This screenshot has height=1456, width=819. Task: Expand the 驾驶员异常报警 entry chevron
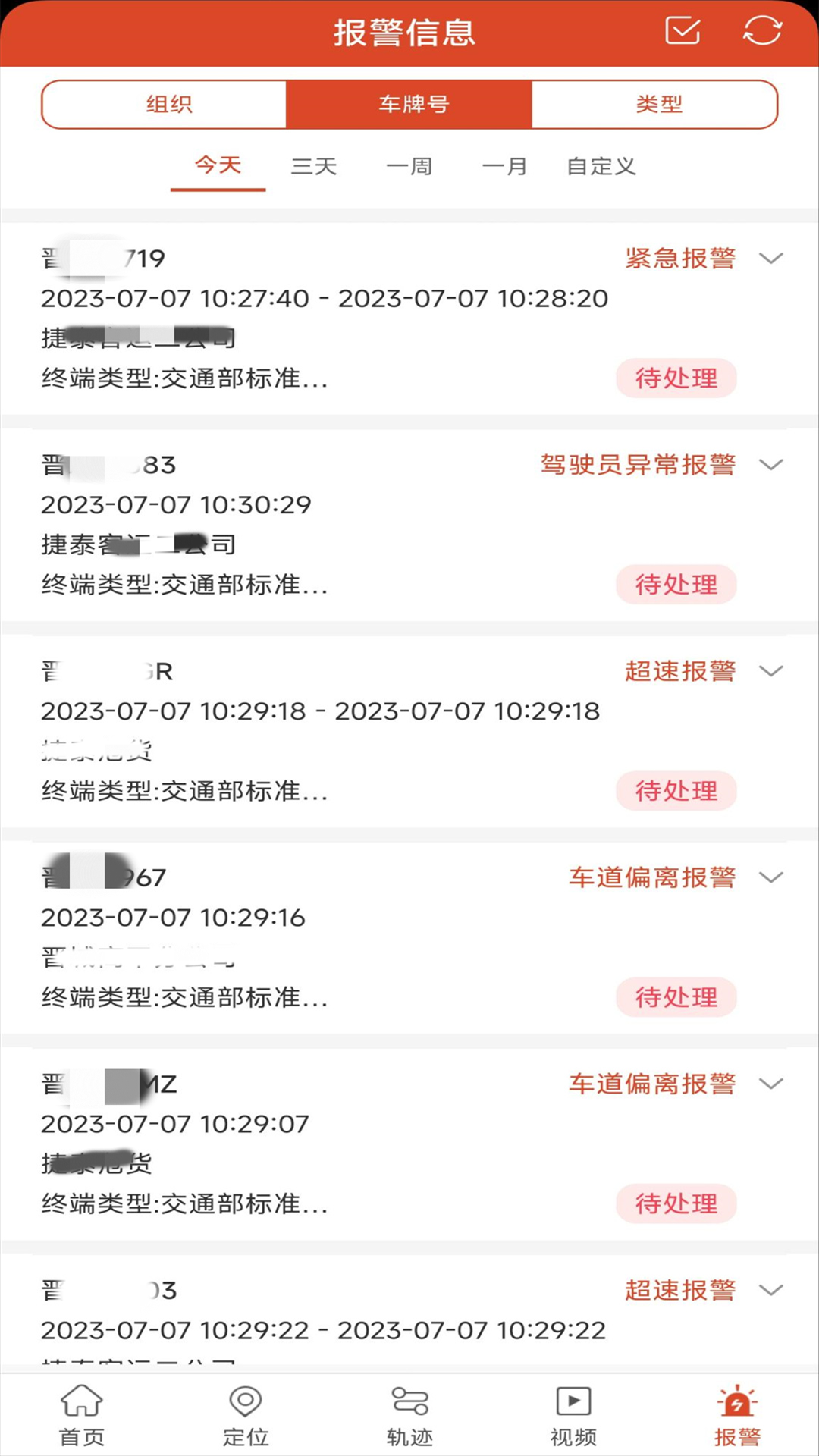click(772, 466)
